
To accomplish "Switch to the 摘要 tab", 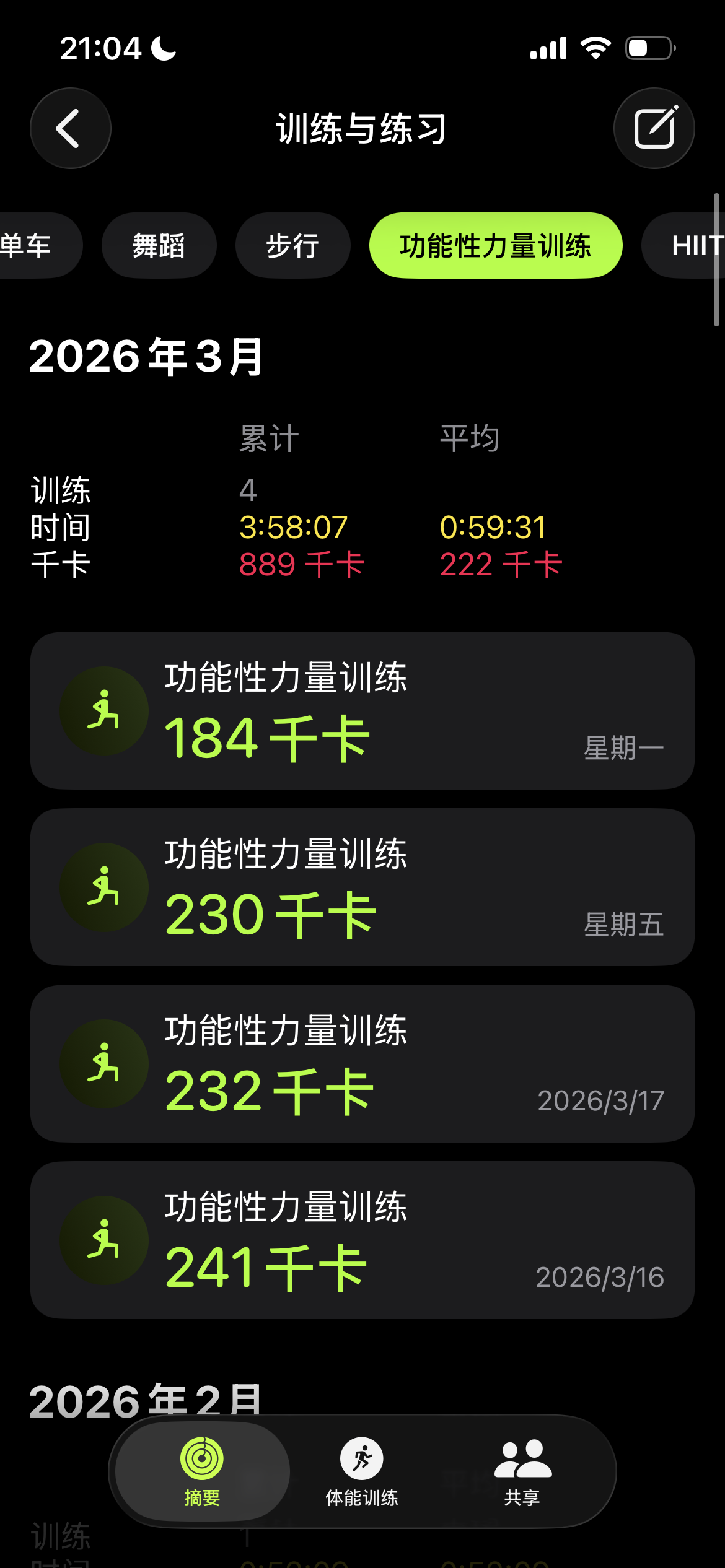I will click(x=202, y=1471).
